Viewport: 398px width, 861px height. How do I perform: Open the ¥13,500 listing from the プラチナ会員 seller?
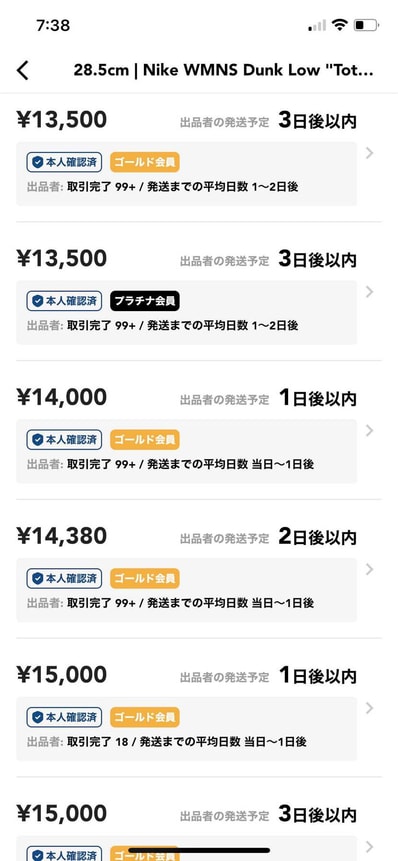pyautogui.click(x=198, y=292)
